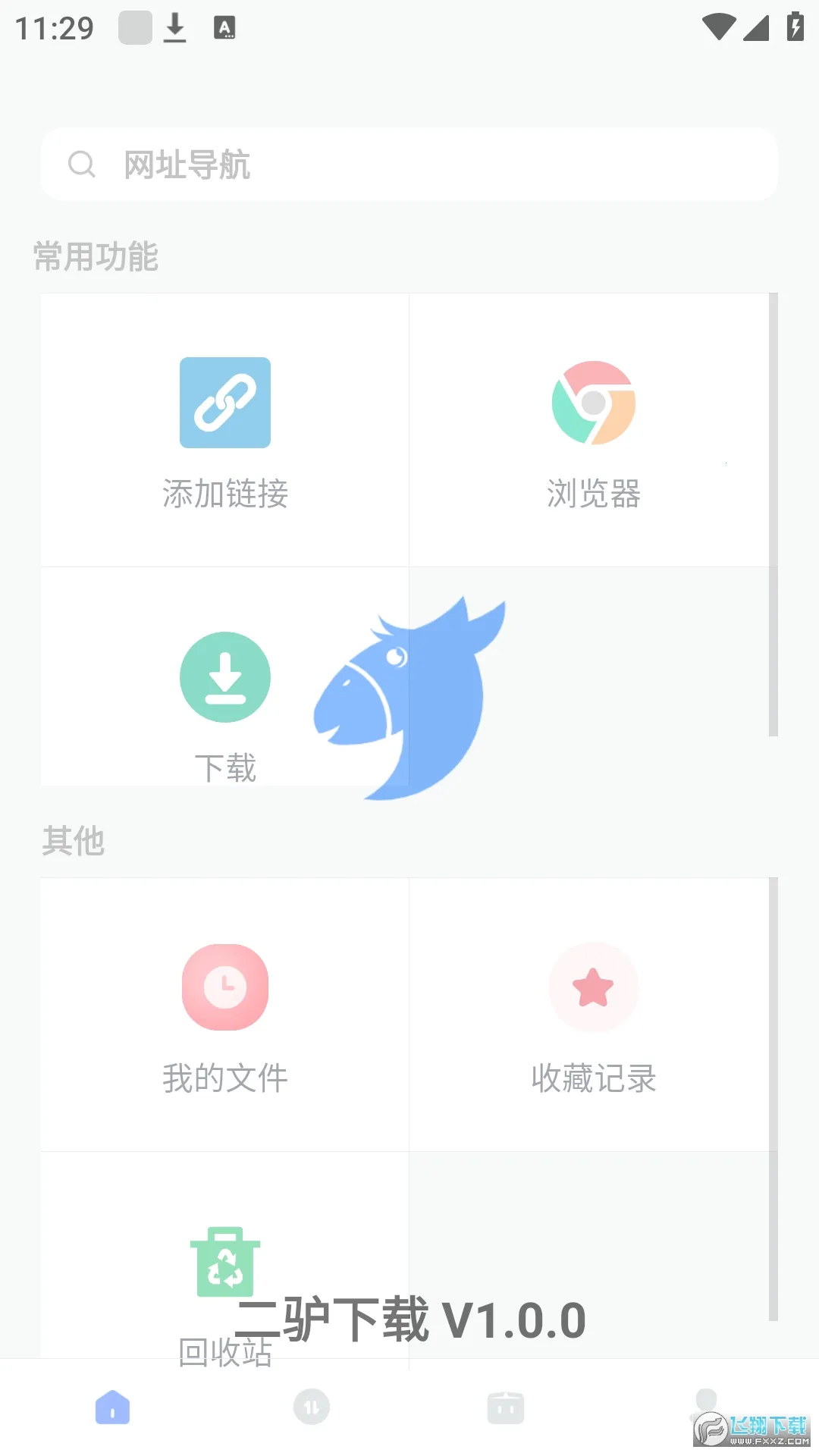Open 我的文件
Screen dimensions: 819x1456
(x=225, y=1015)
